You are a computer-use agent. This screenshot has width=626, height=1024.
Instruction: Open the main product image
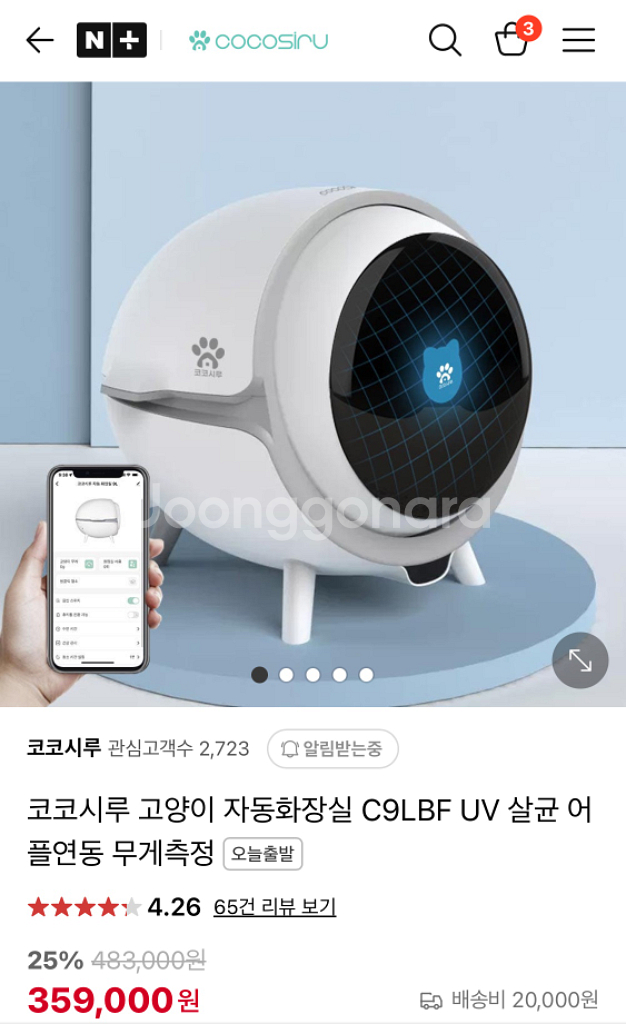(x=313, y=394)
